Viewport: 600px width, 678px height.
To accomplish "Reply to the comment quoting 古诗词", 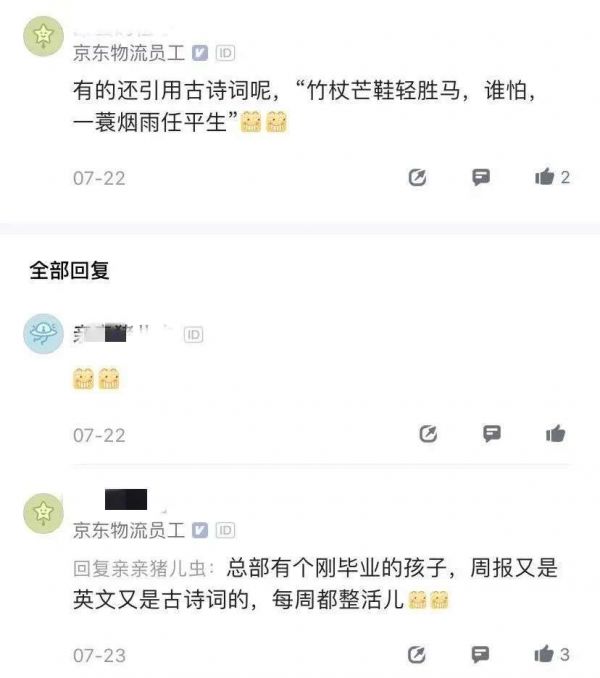I will tap(481, 177).
